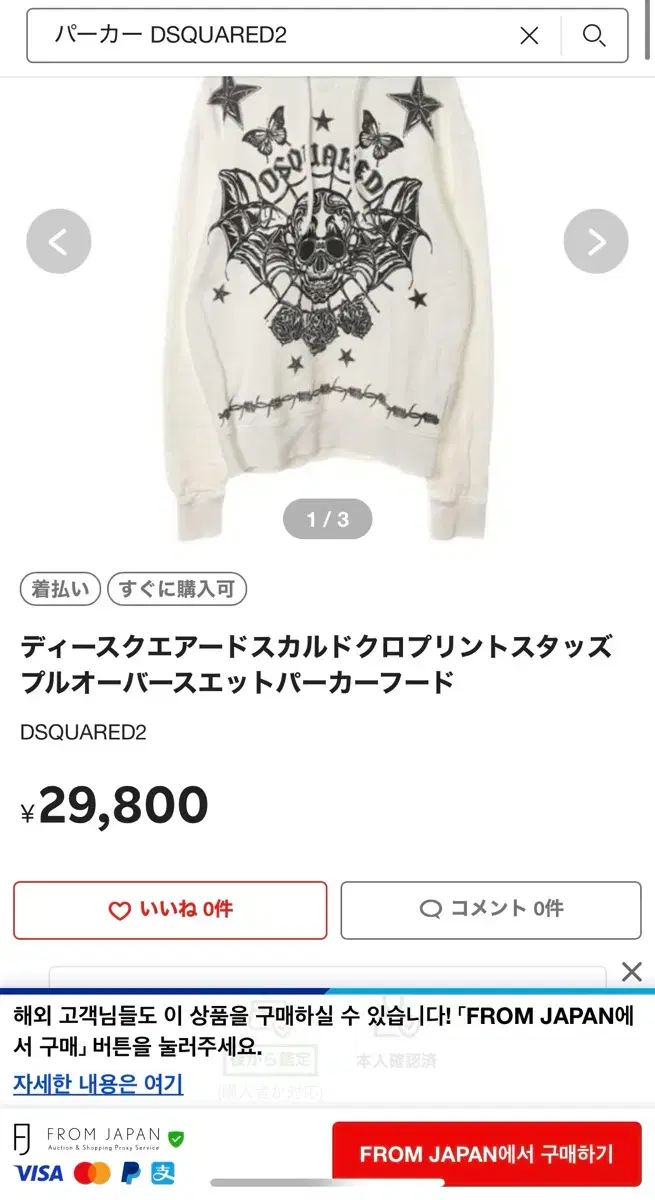The height and width of the screenshot is (1200, 655).
Task: Open the 자세한 내용은 여기 link
Action: [x=98, y=1083]
